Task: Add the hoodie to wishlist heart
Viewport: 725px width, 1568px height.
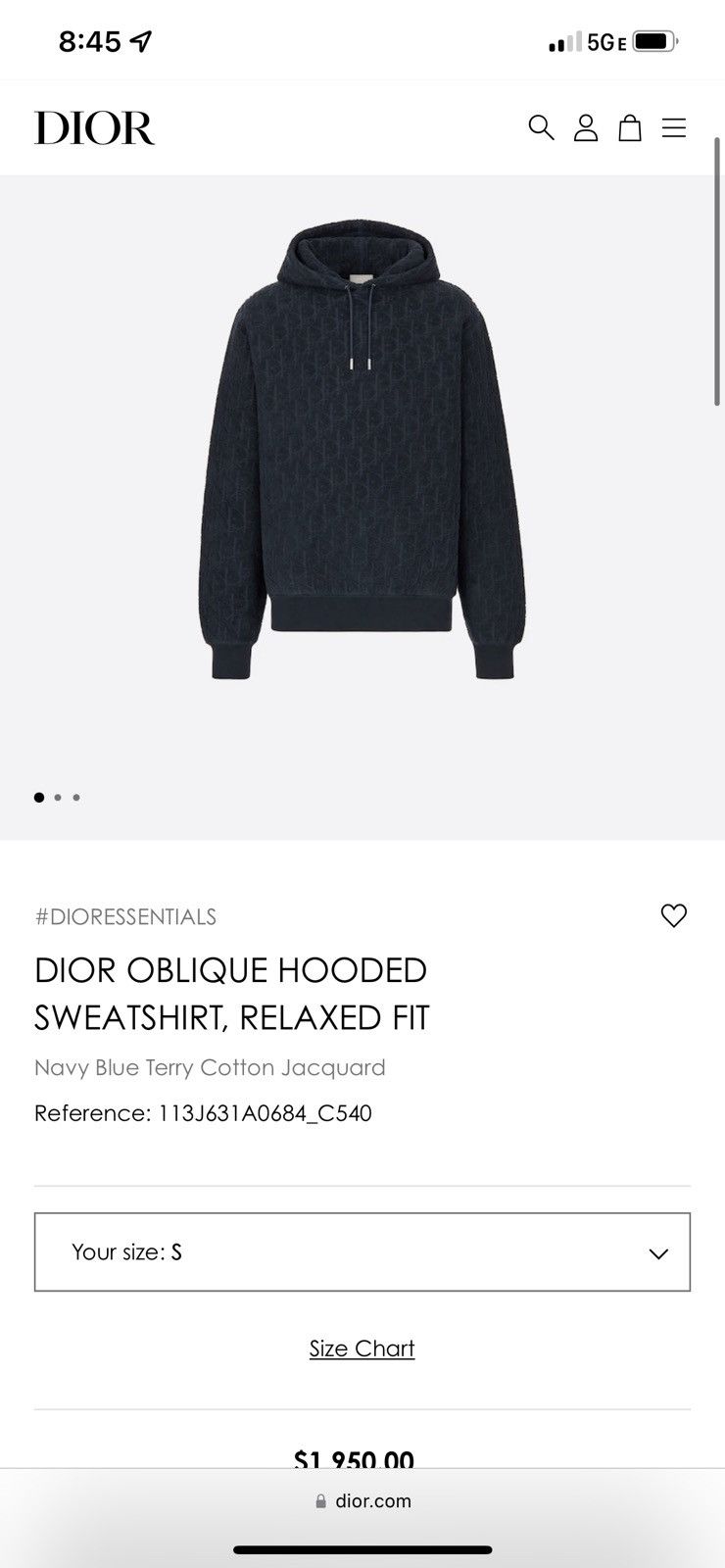Action: tap(674, 915)
